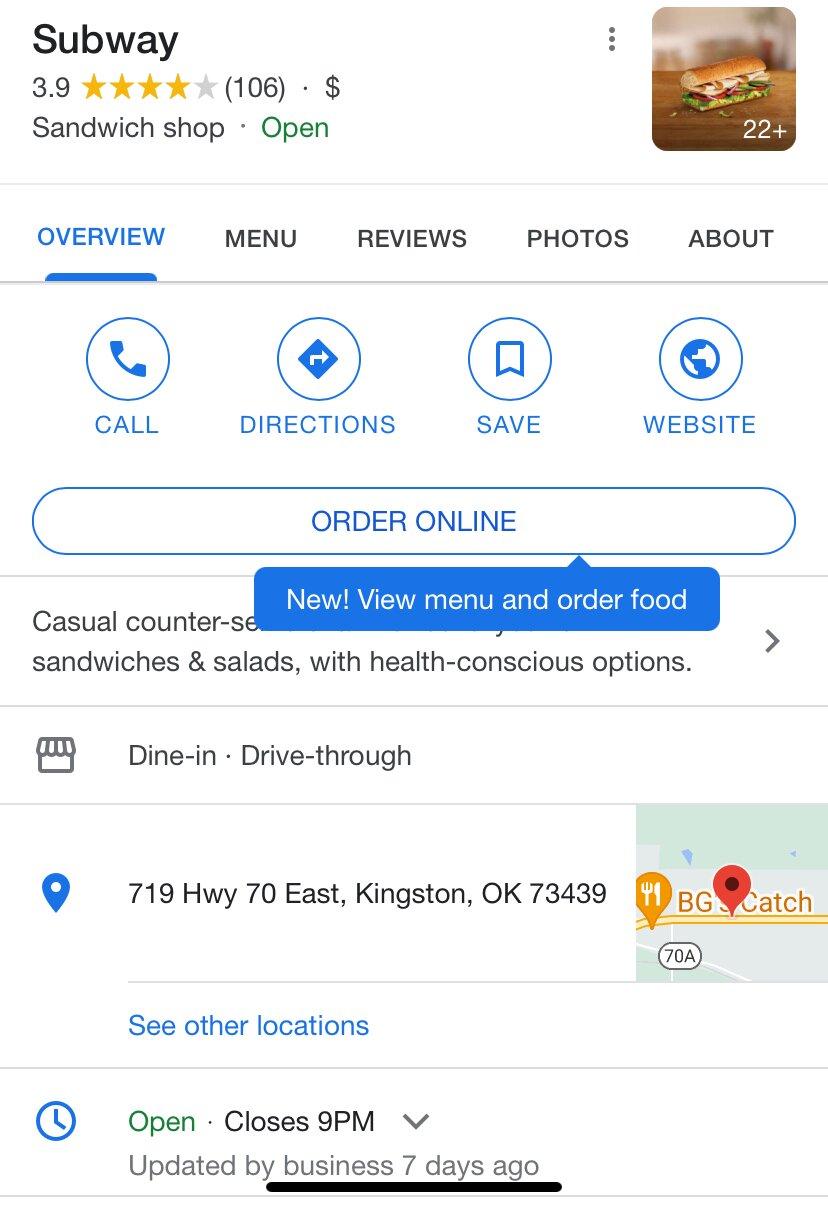This screenshot has width=828, height=1208.
Task: Open the three-dot overflow menu
Action: tap(611, 40)
